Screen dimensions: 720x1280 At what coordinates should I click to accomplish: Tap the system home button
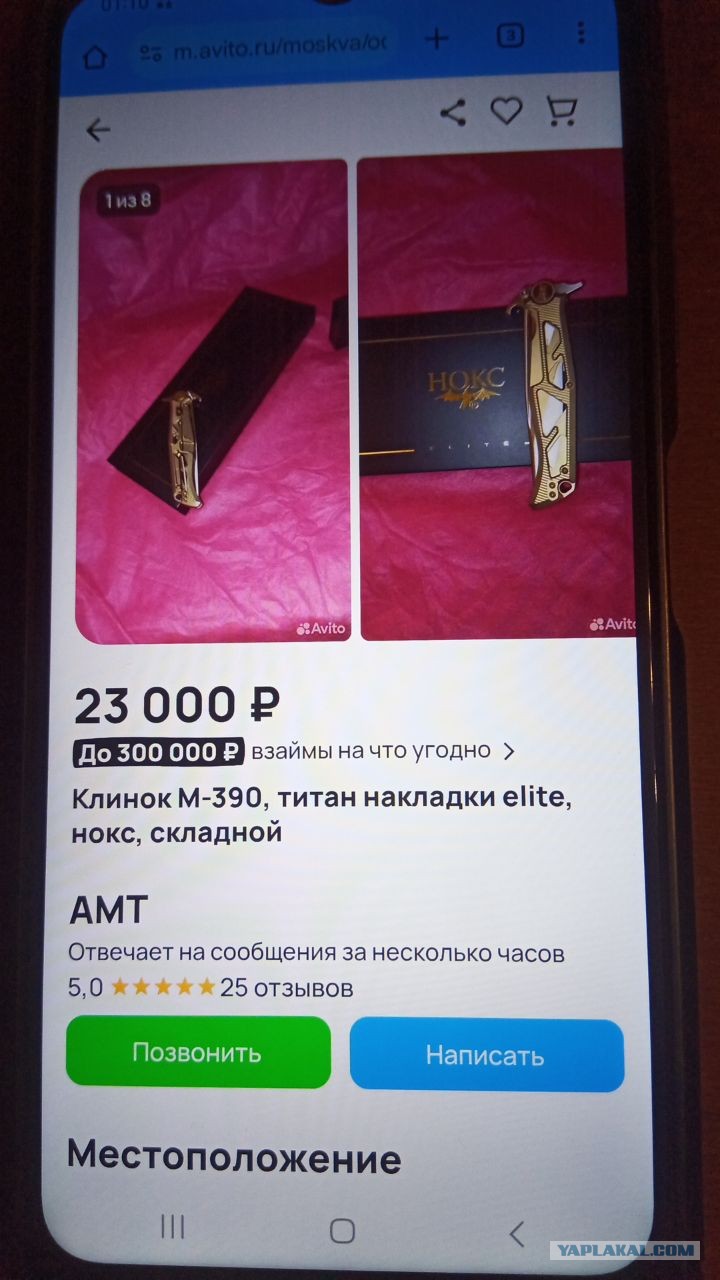(342, 1231)
